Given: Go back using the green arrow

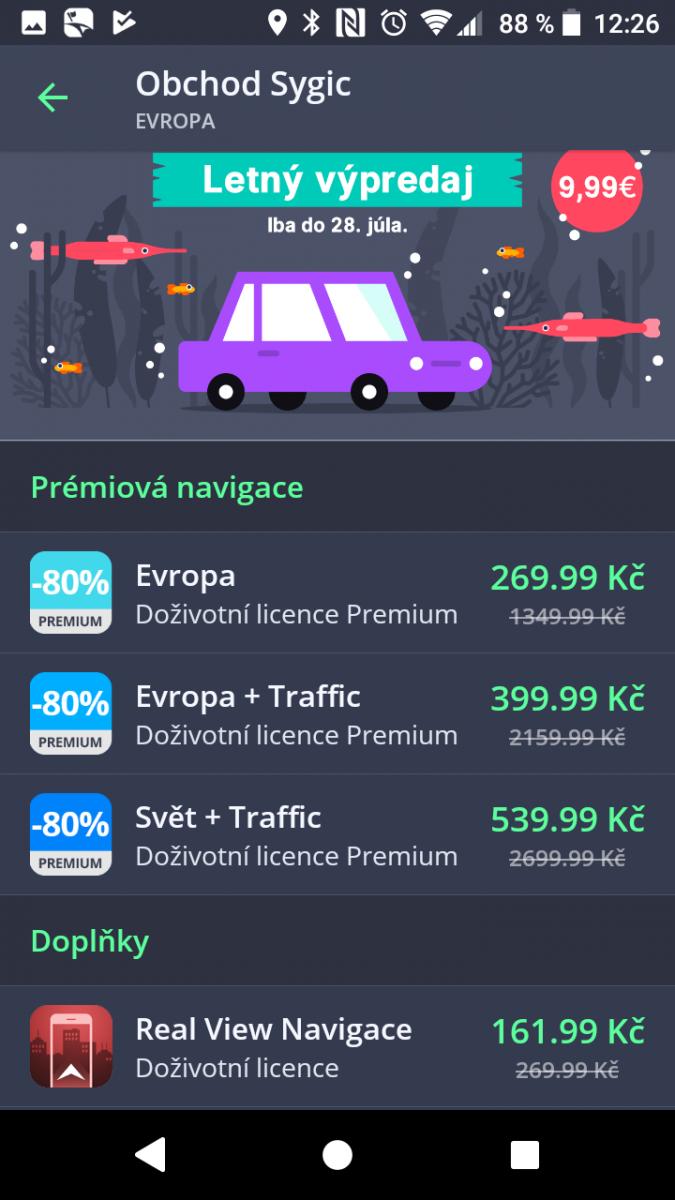Looking at the screenshot, I should tap(52, 97).
